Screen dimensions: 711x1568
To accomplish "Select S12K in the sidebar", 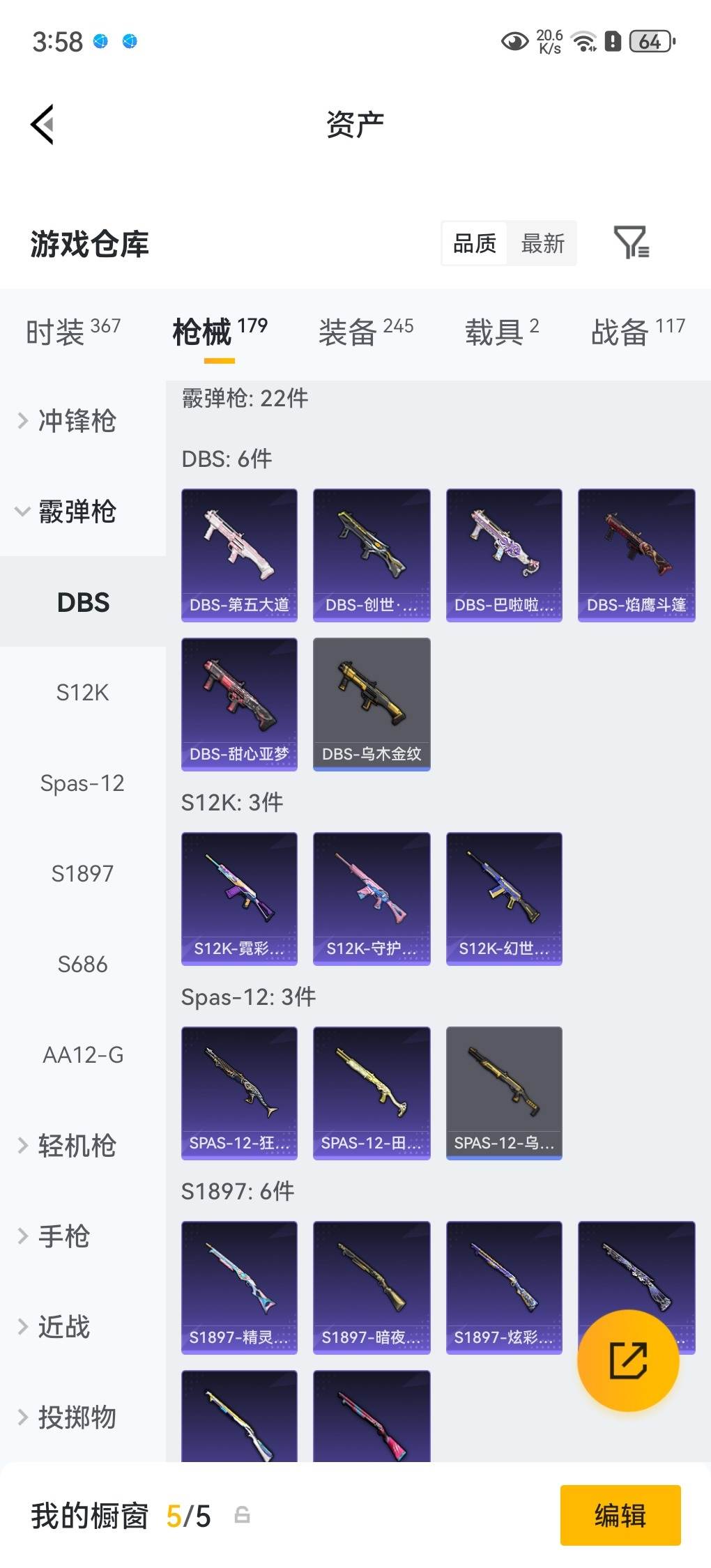I will [82, 693].
